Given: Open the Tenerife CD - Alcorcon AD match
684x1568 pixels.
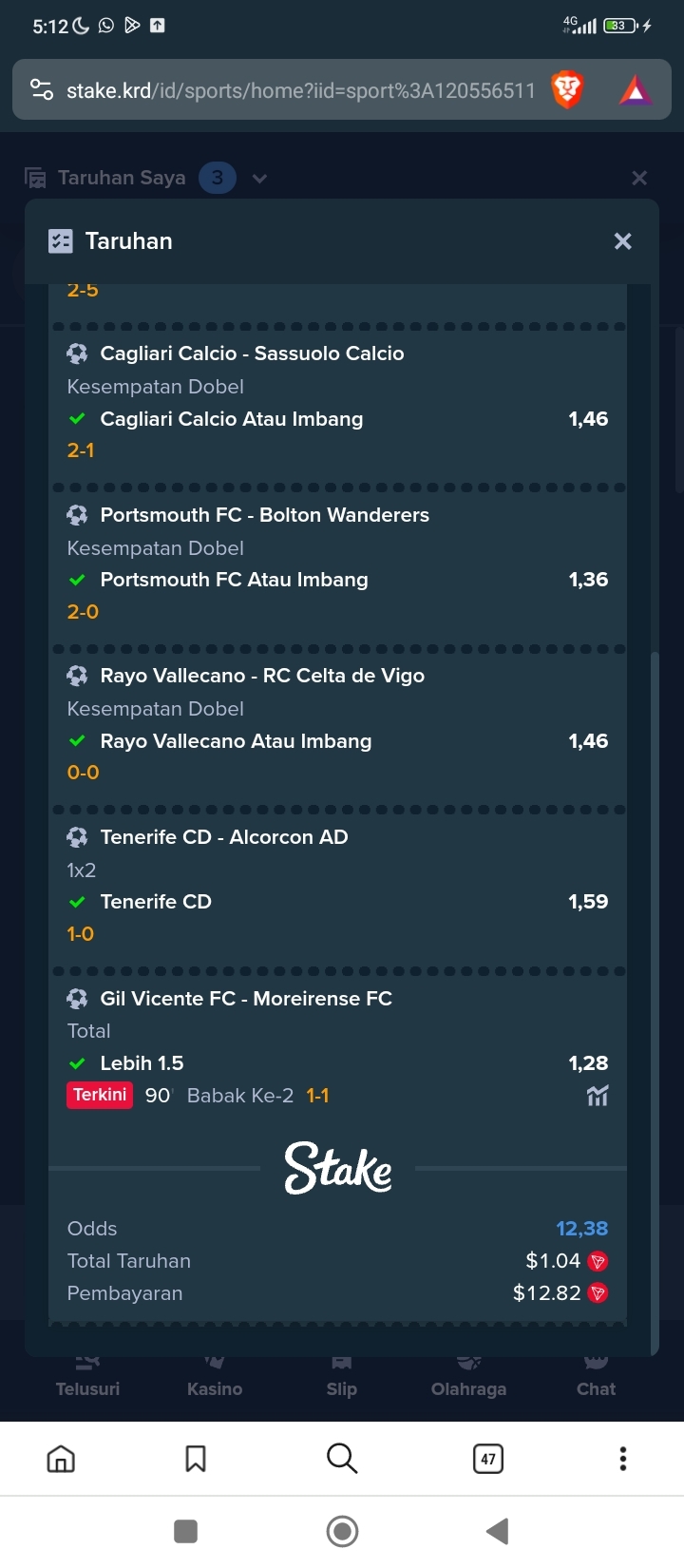Looking at the screenshot, I should point(224,837).
